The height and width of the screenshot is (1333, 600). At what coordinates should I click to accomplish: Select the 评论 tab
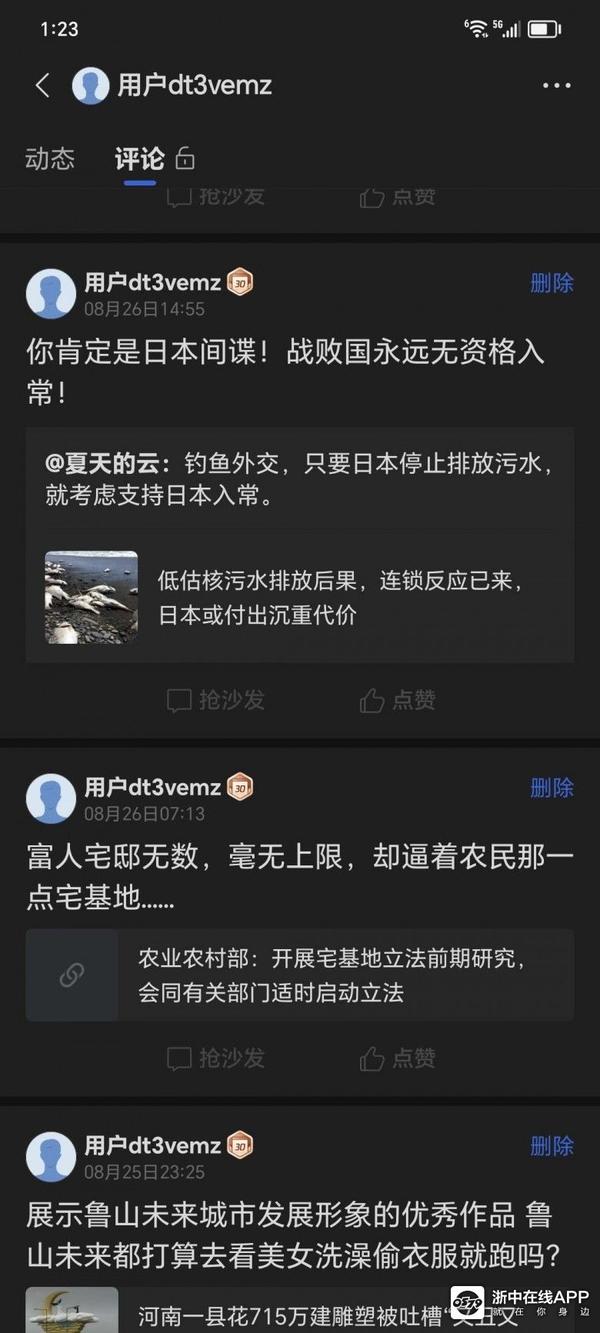[139, 158]
